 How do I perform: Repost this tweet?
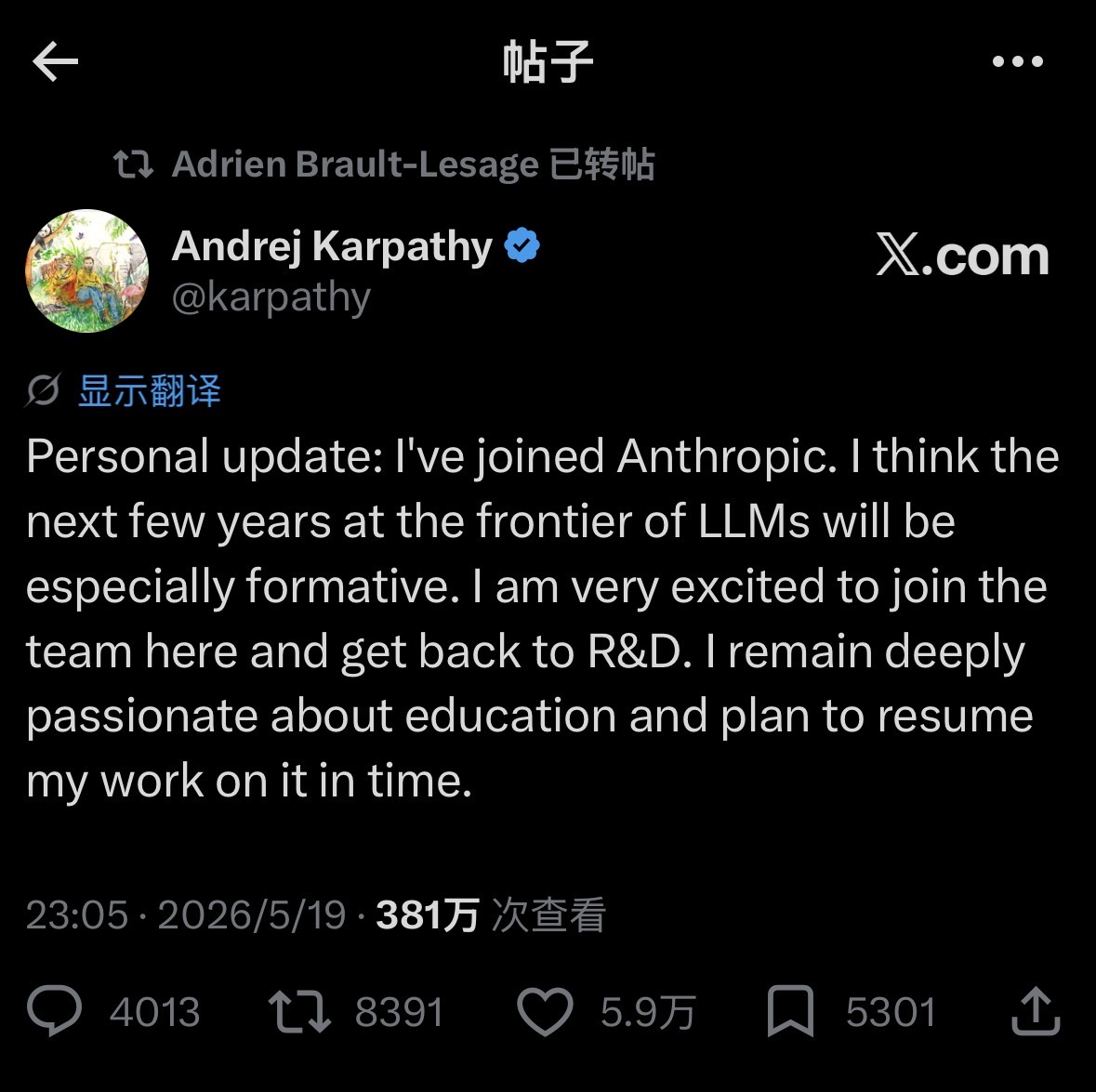[x=299, y=1010]
